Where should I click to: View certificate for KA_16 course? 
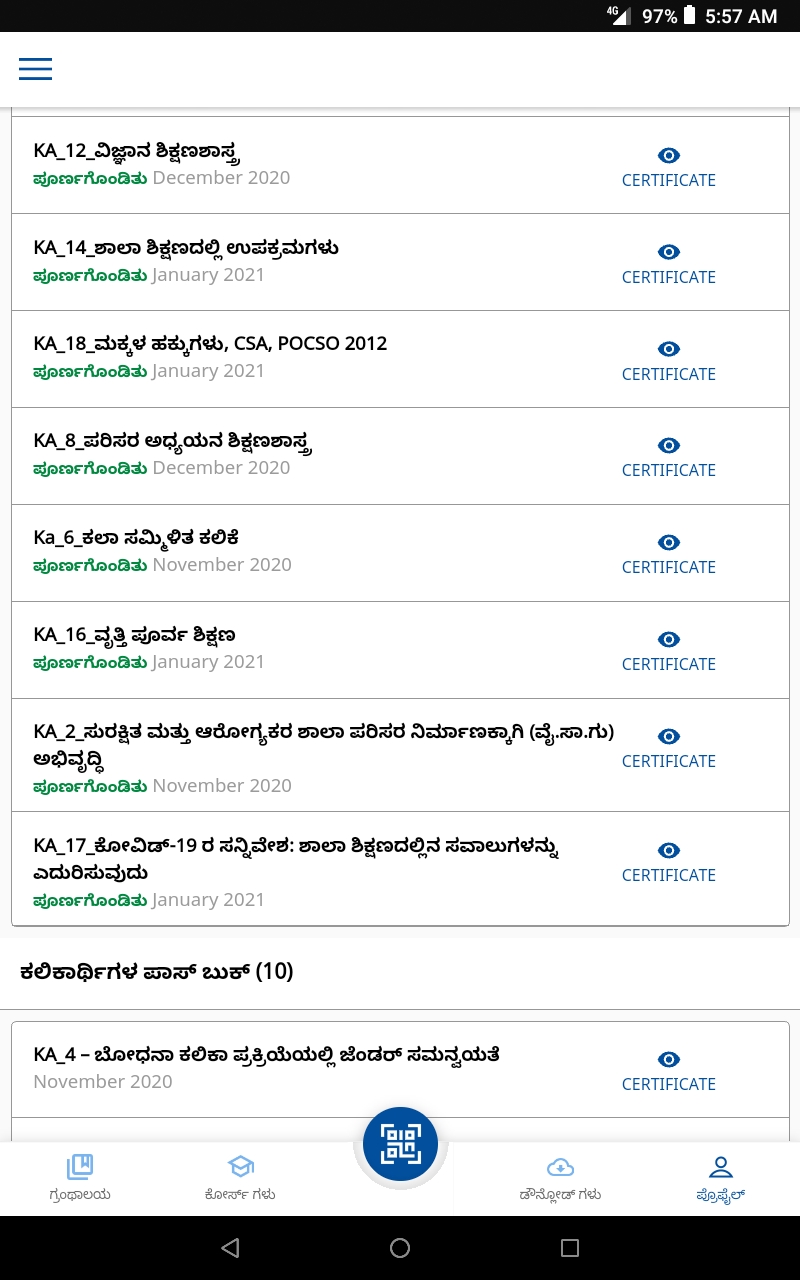click(669, 652)
